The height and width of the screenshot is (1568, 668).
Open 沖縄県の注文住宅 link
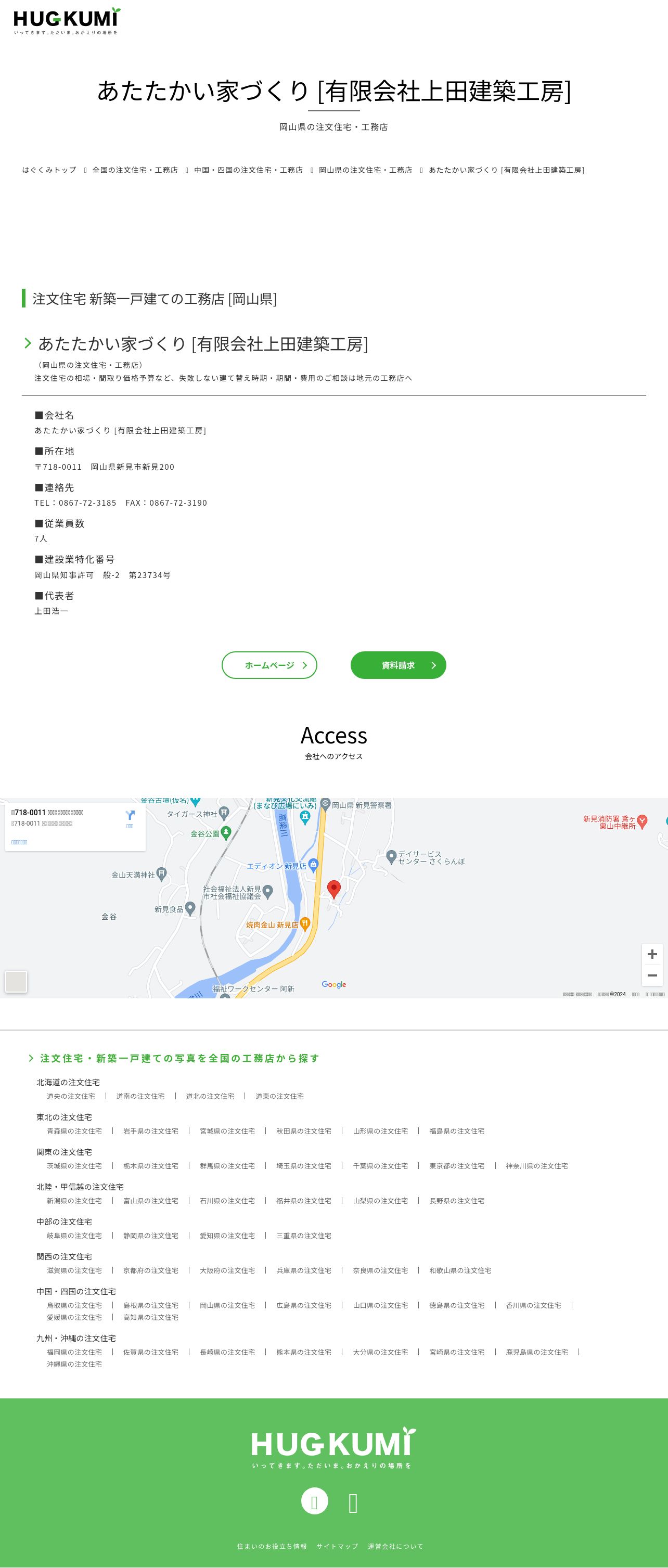click(74, 1364)
